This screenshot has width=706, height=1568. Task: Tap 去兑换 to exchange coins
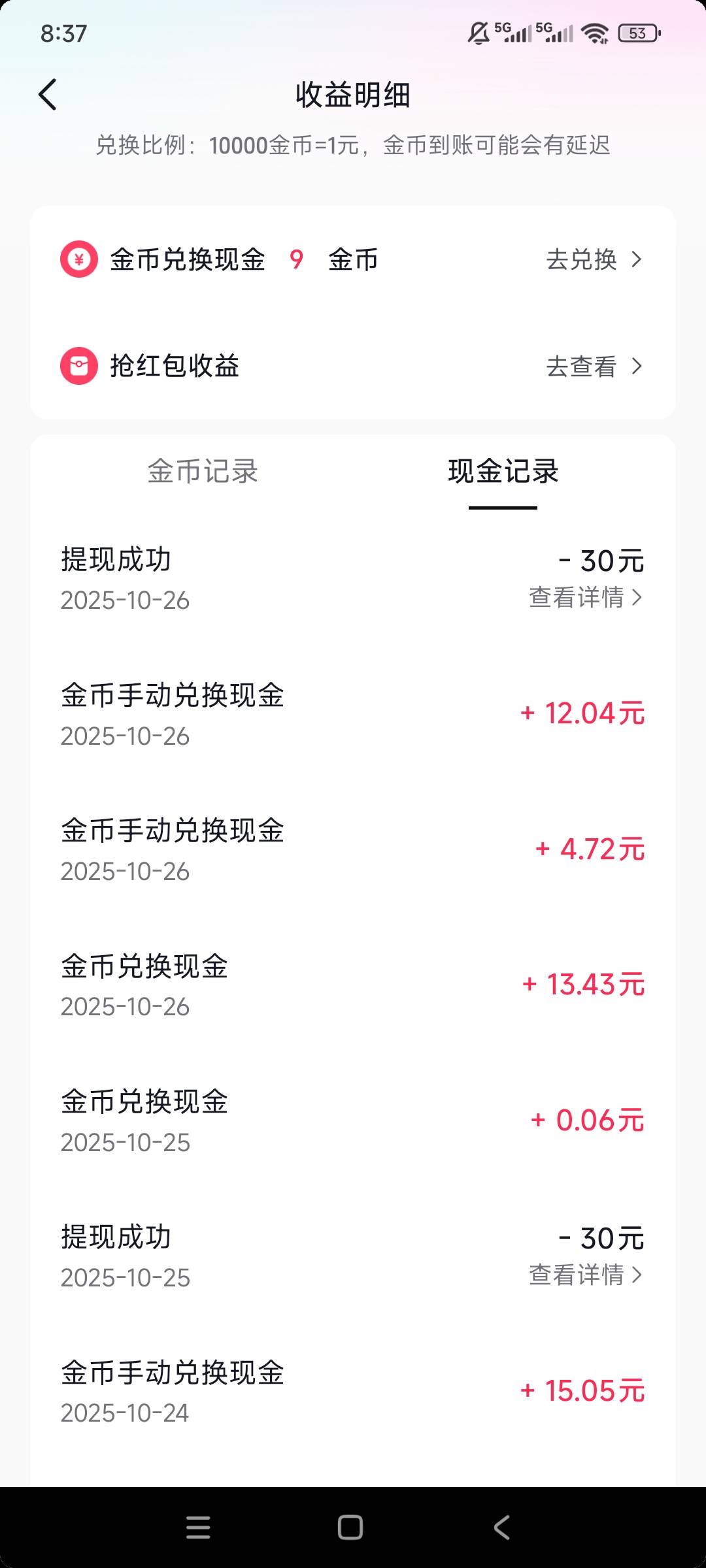594,260
